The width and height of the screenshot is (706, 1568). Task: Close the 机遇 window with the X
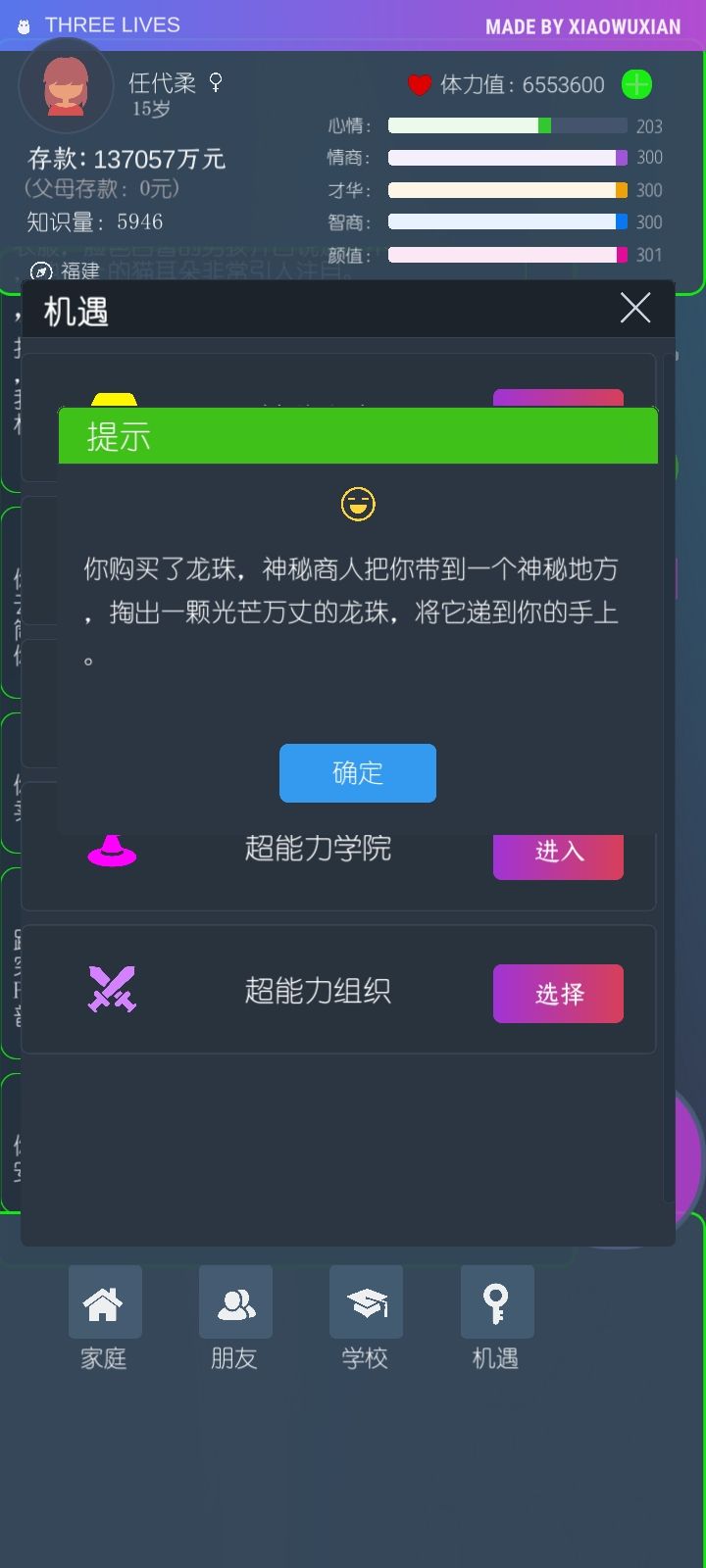[x=634, y=308]
